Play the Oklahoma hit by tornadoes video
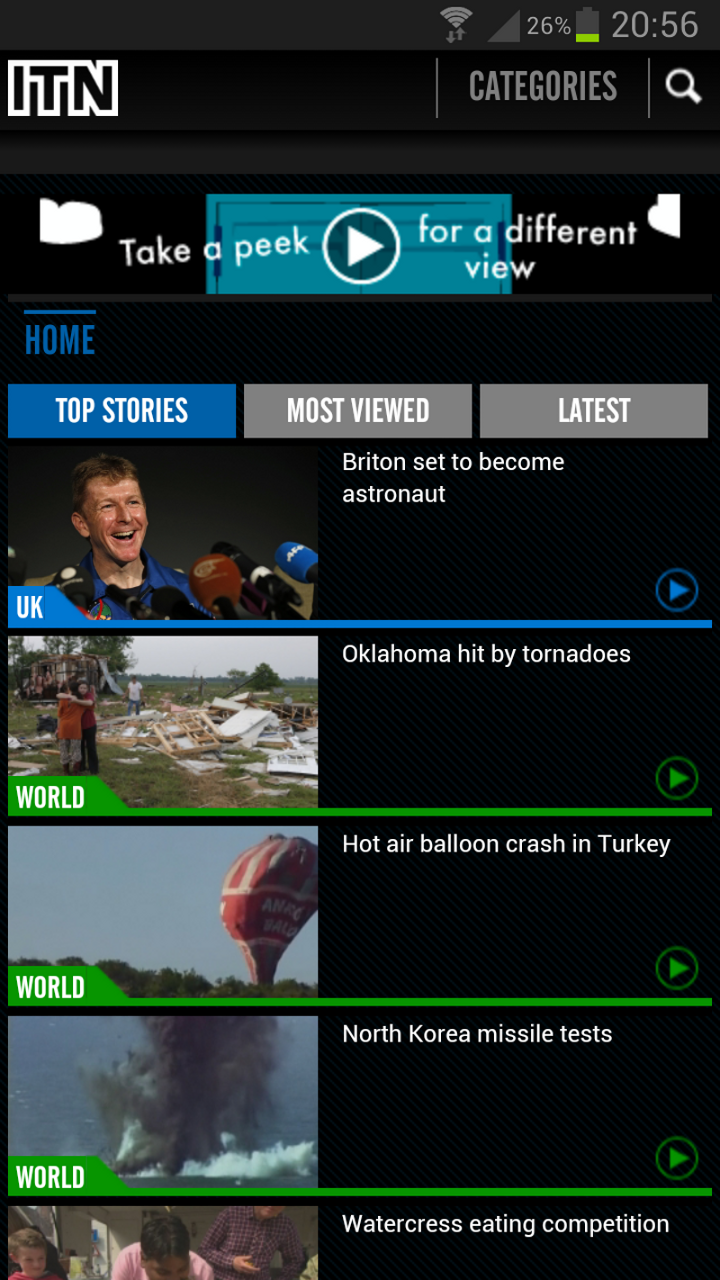Image resolution: width=720 pixels, height=1280 pixels. tap(677, 778)
